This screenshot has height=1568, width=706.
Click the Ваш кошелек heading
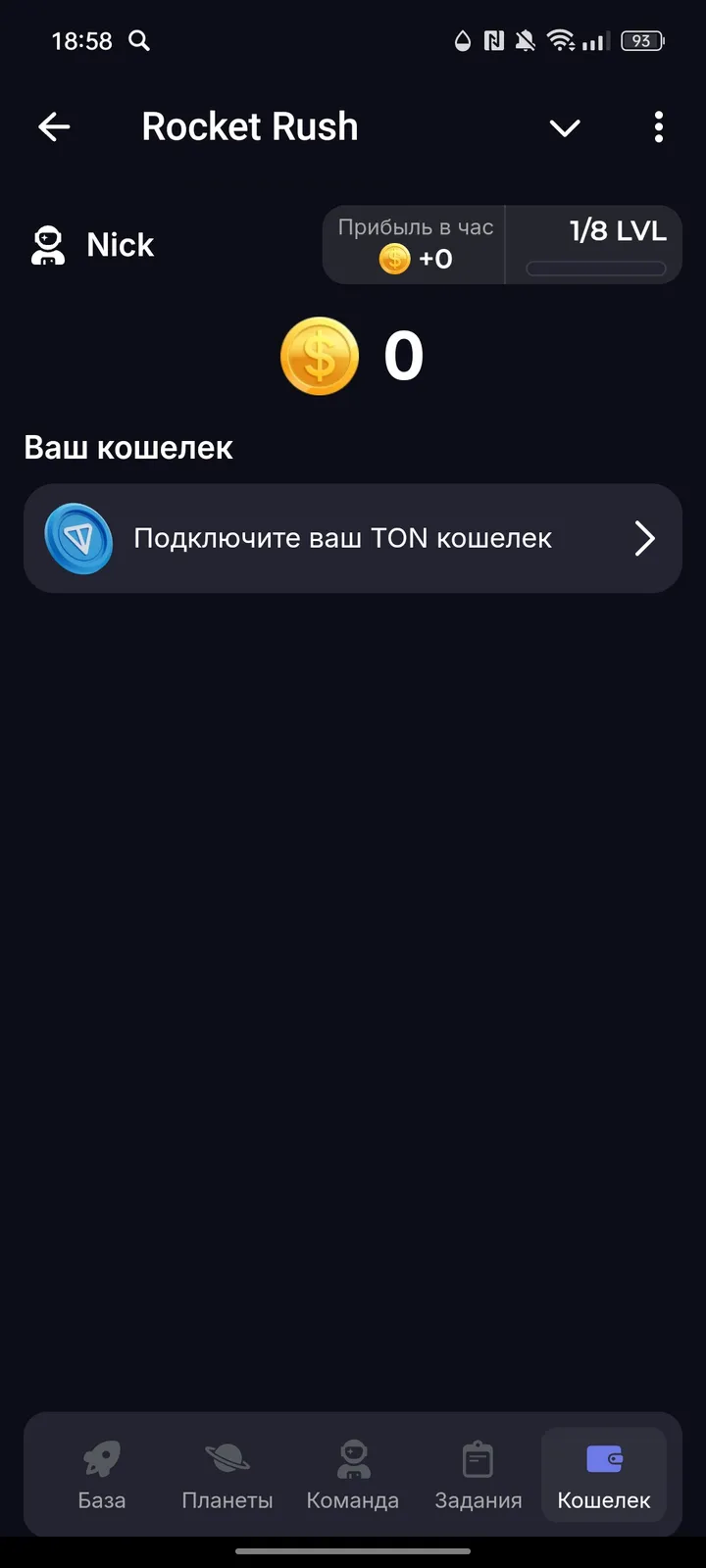coord(128,447)
